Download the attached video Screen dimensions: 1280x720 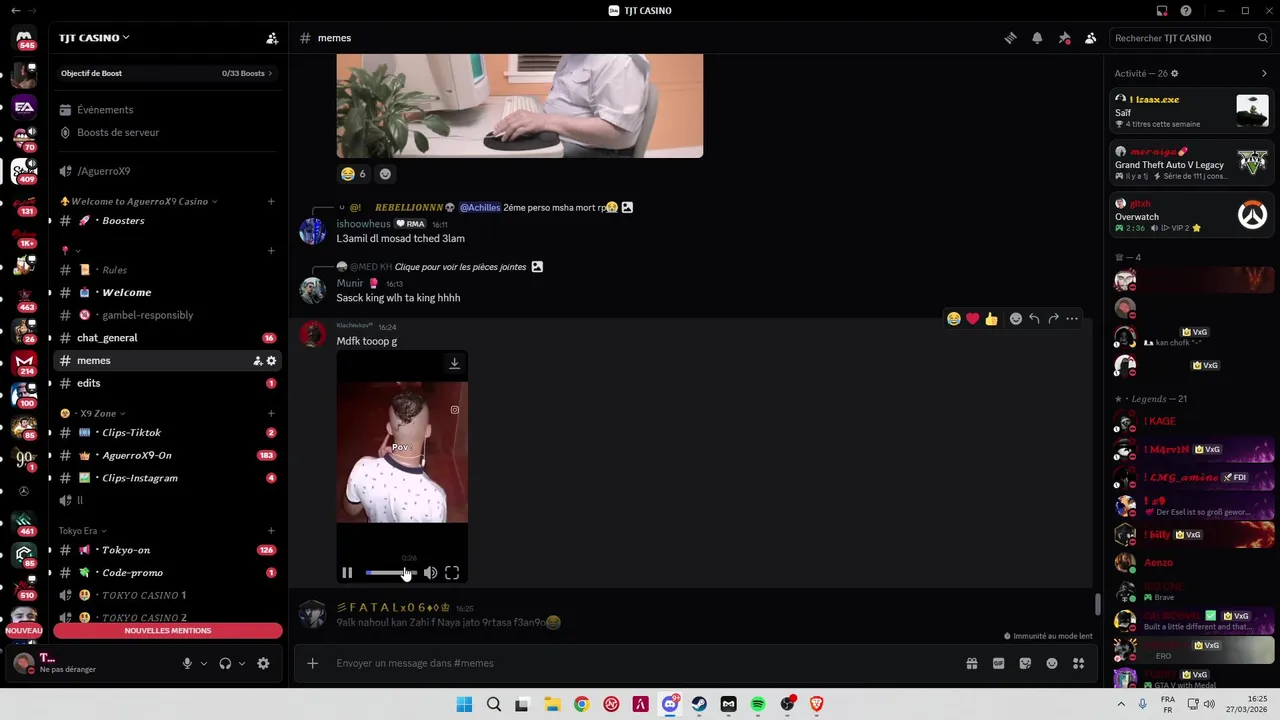454,363
